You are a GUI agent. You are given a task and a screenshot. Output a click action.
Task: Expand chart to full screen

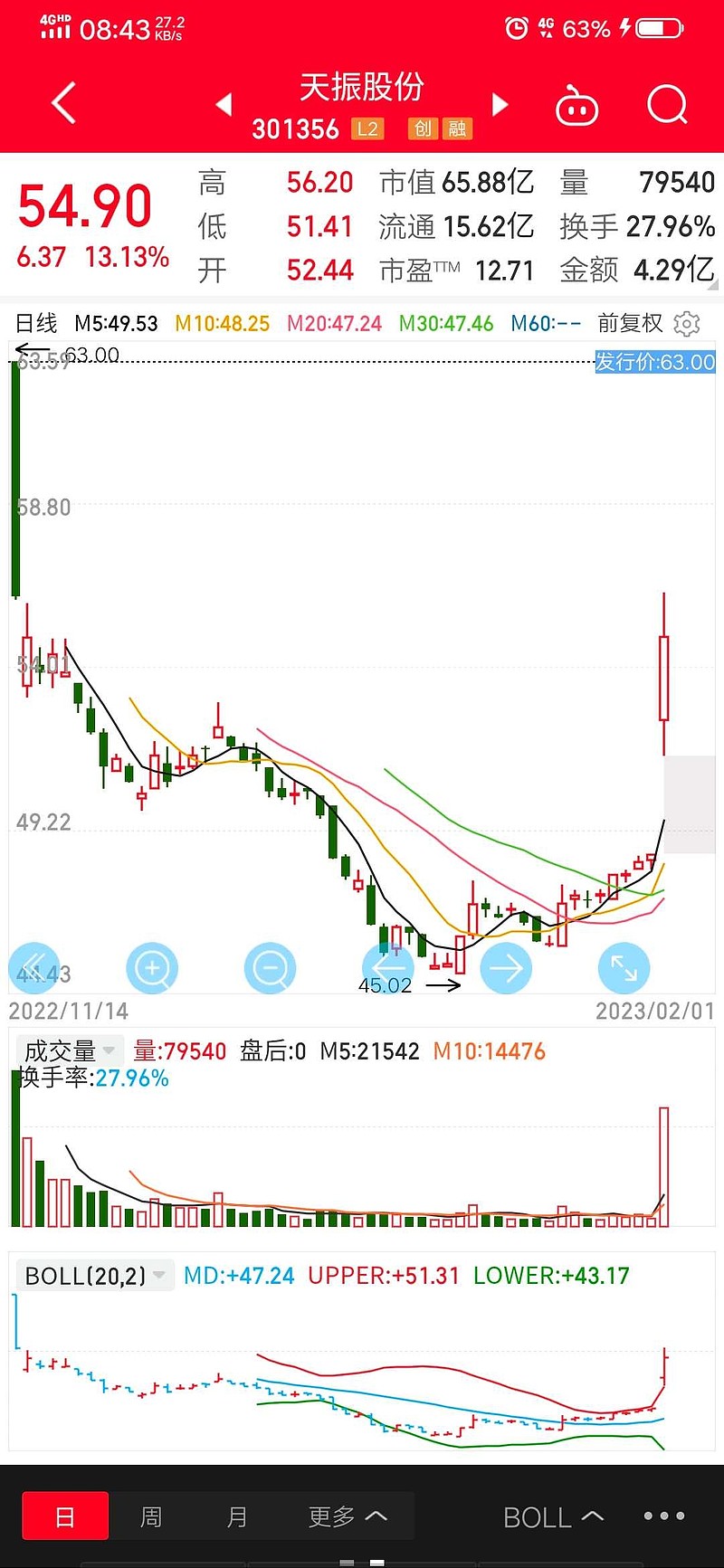624,968
